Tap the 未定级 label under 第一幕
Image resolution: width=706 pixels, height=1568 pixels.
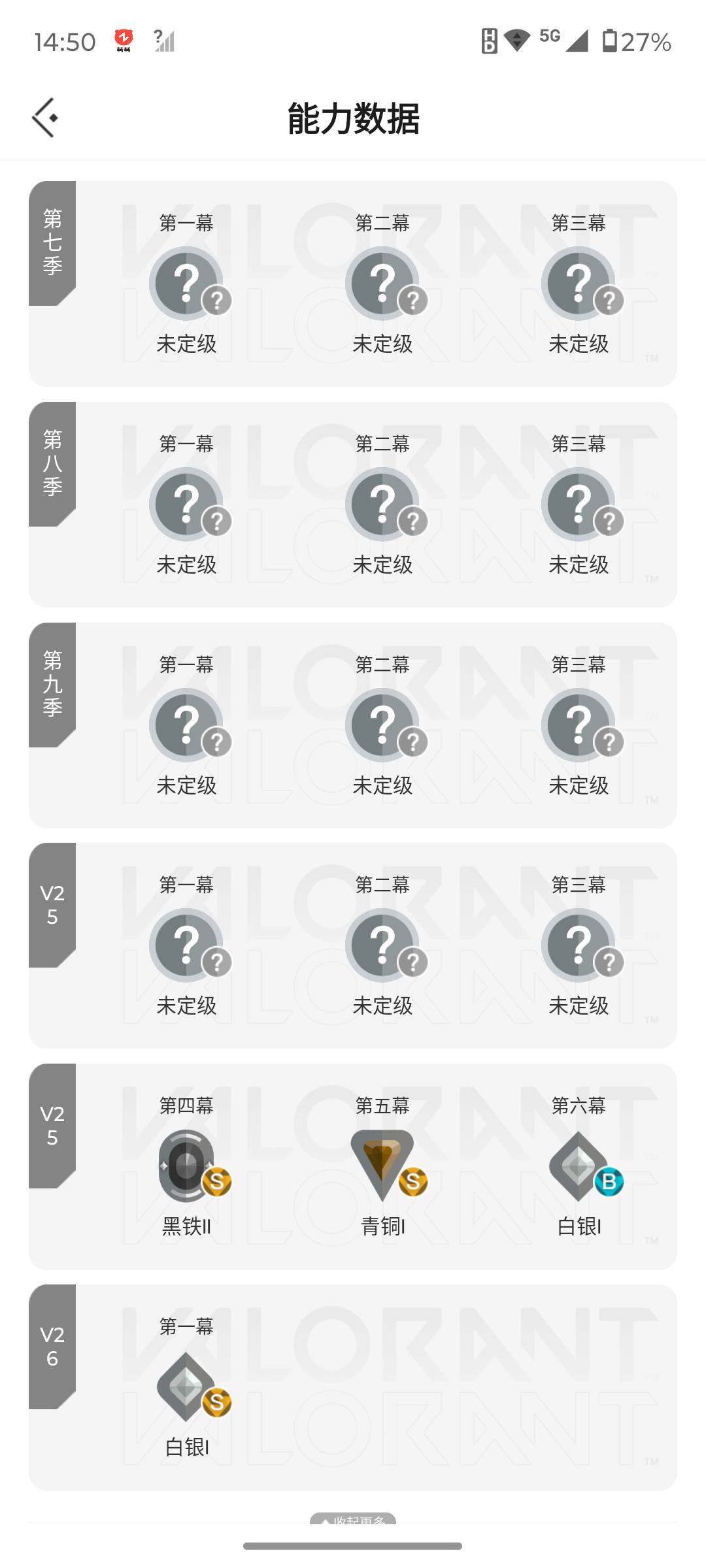tap(186, 342)
